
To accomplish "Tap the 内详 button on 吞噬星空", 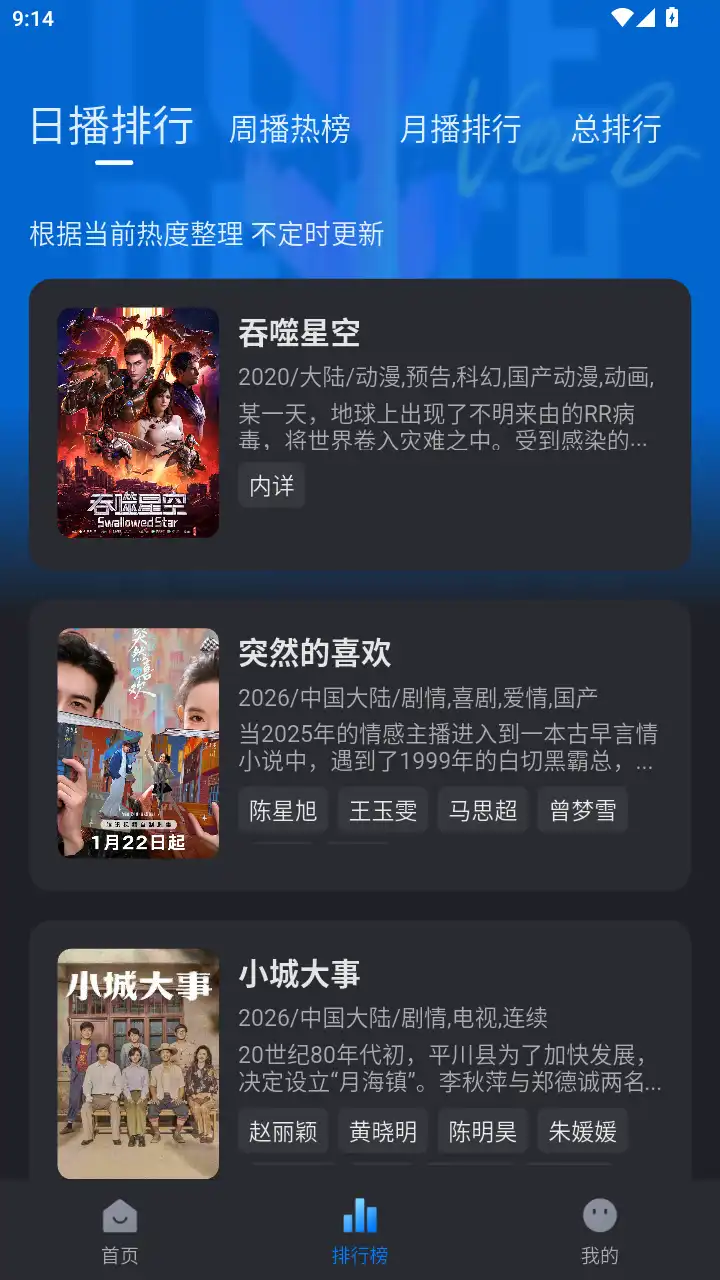I will point(271,485).
